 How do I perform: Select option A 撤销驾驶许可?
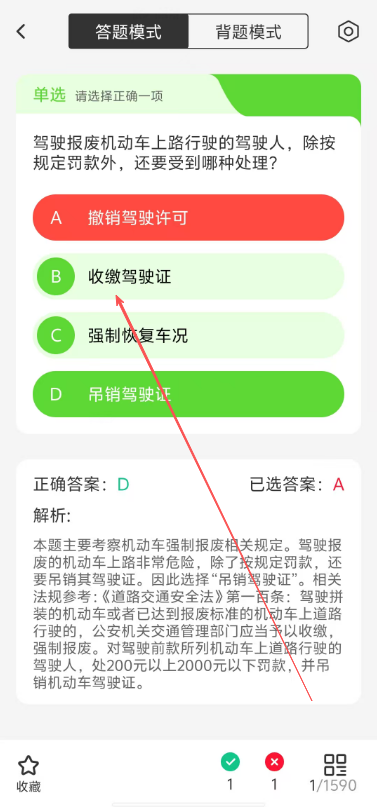click(188, 218)
